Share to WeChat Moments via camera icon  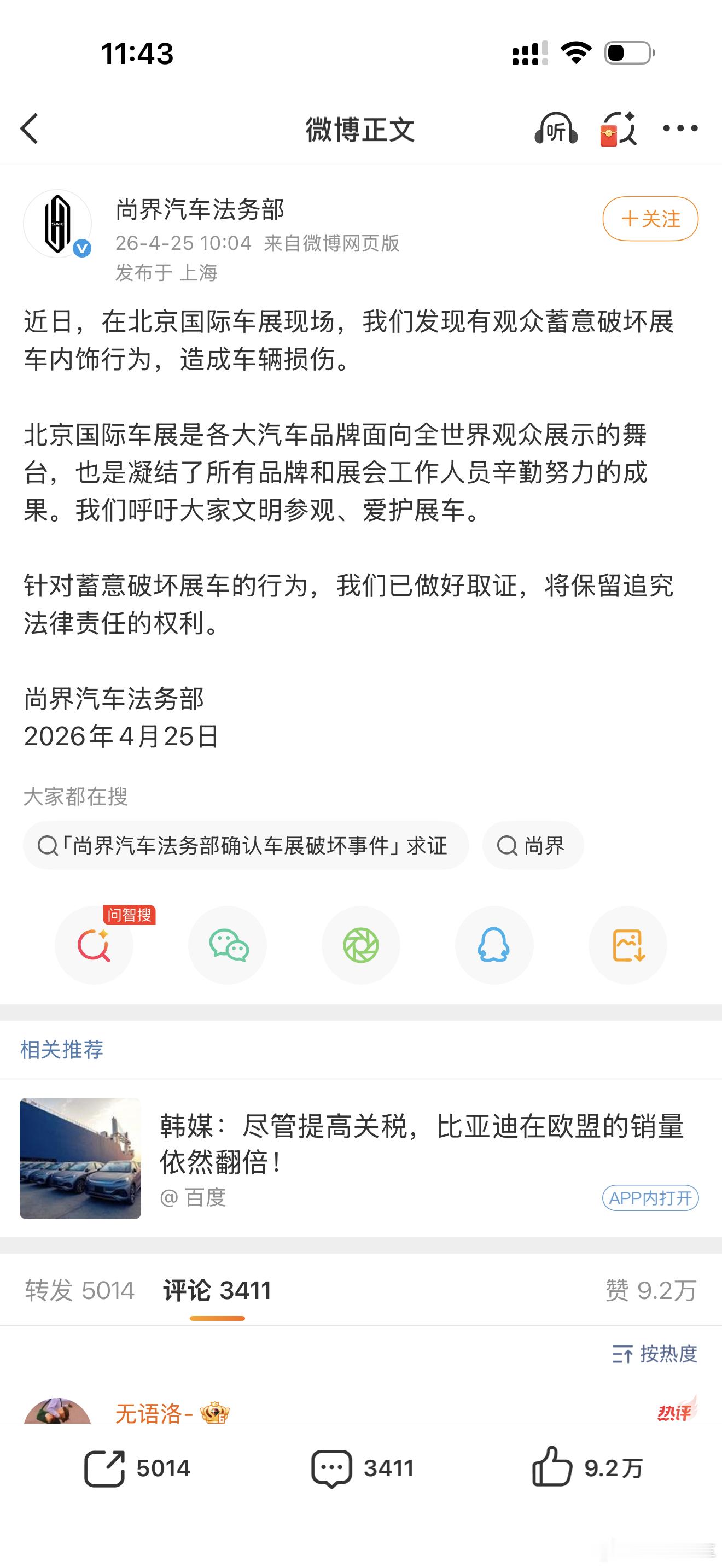[x=360, y=945]
